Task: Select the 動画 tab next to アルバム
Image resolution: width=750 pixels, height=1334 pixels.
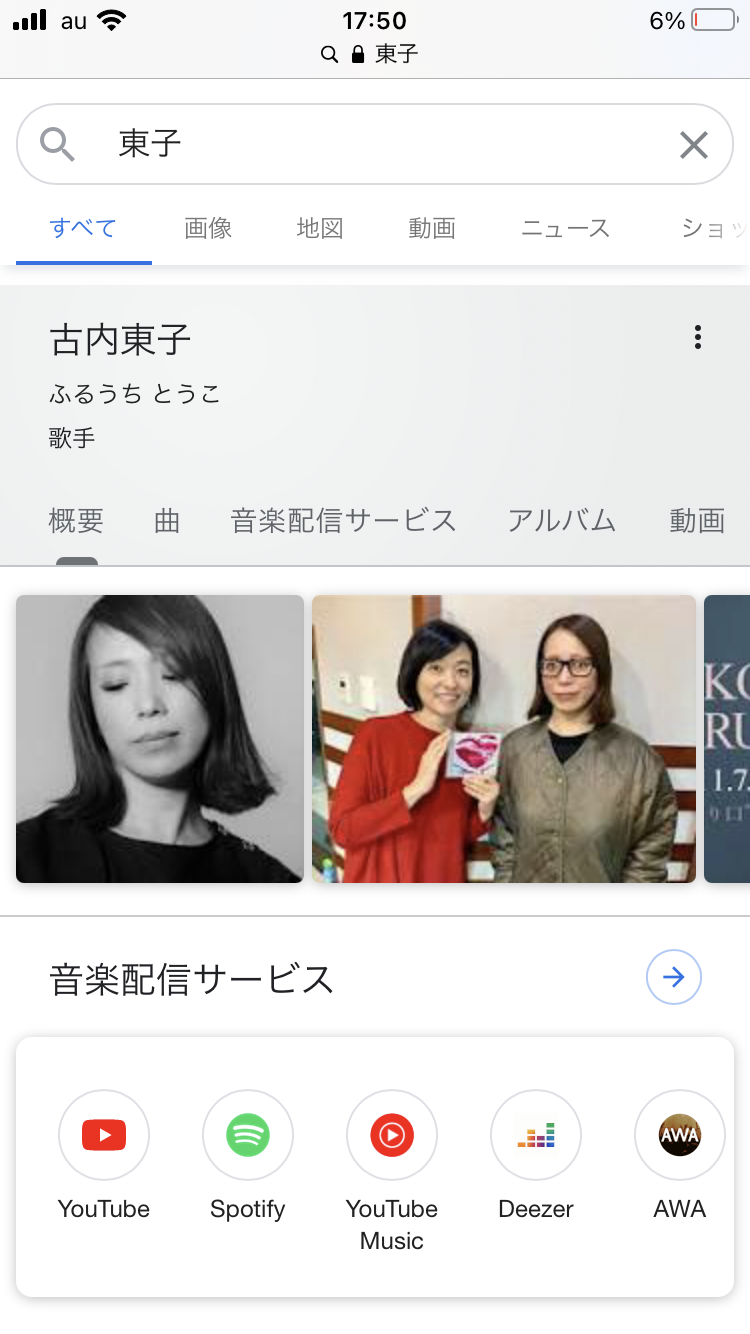Action: (x=697, y=521)
